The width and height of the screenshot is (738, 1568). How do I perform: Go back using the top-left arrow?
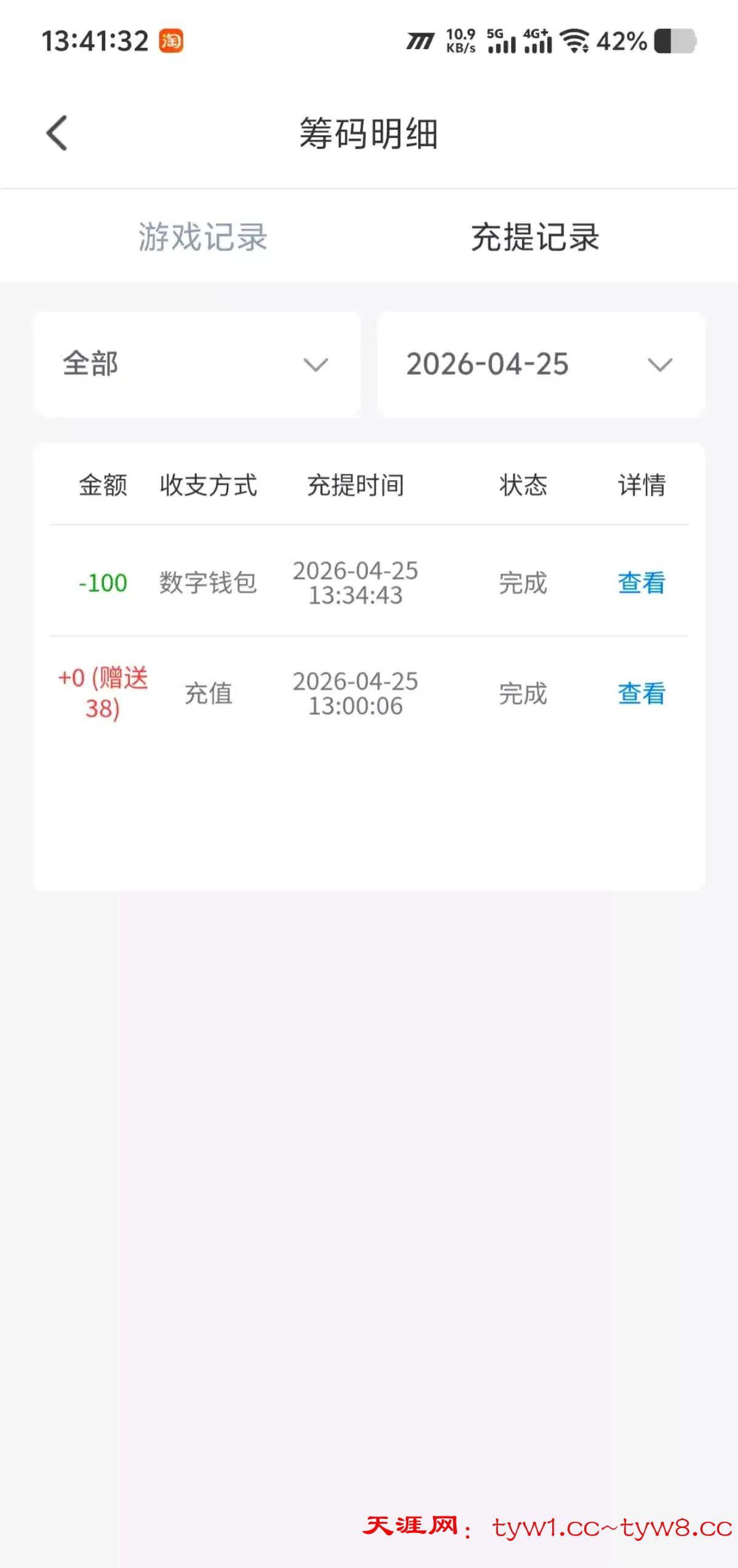(57, 133)
